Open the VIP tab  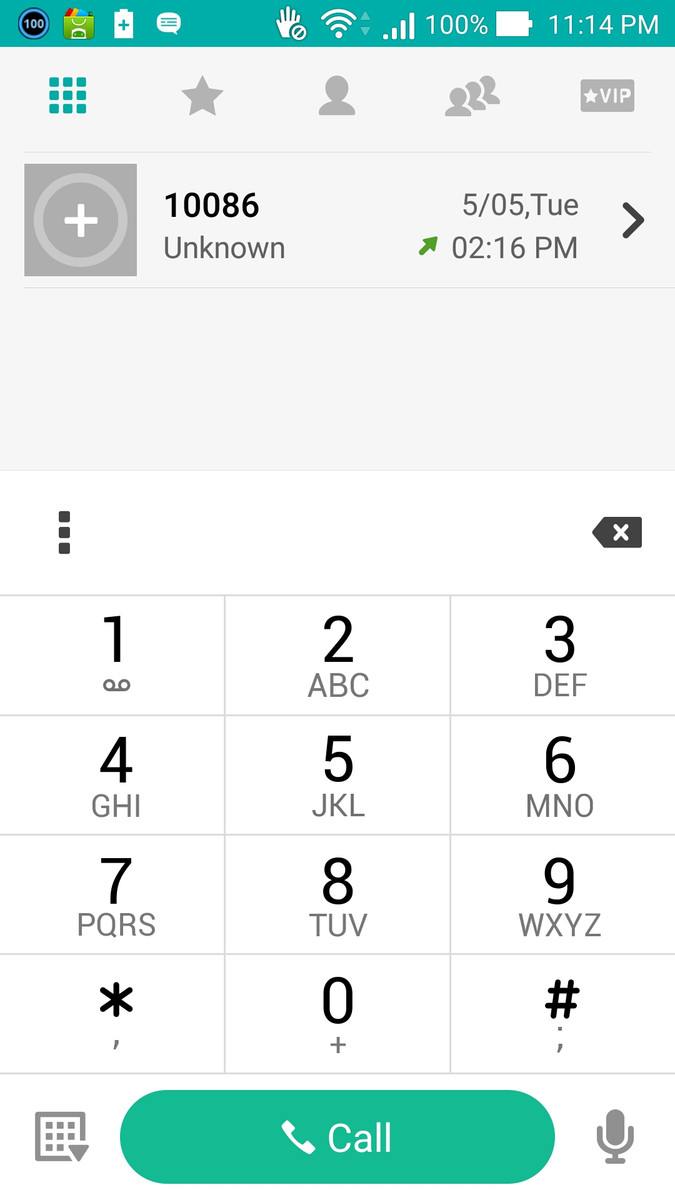[607, 96]
